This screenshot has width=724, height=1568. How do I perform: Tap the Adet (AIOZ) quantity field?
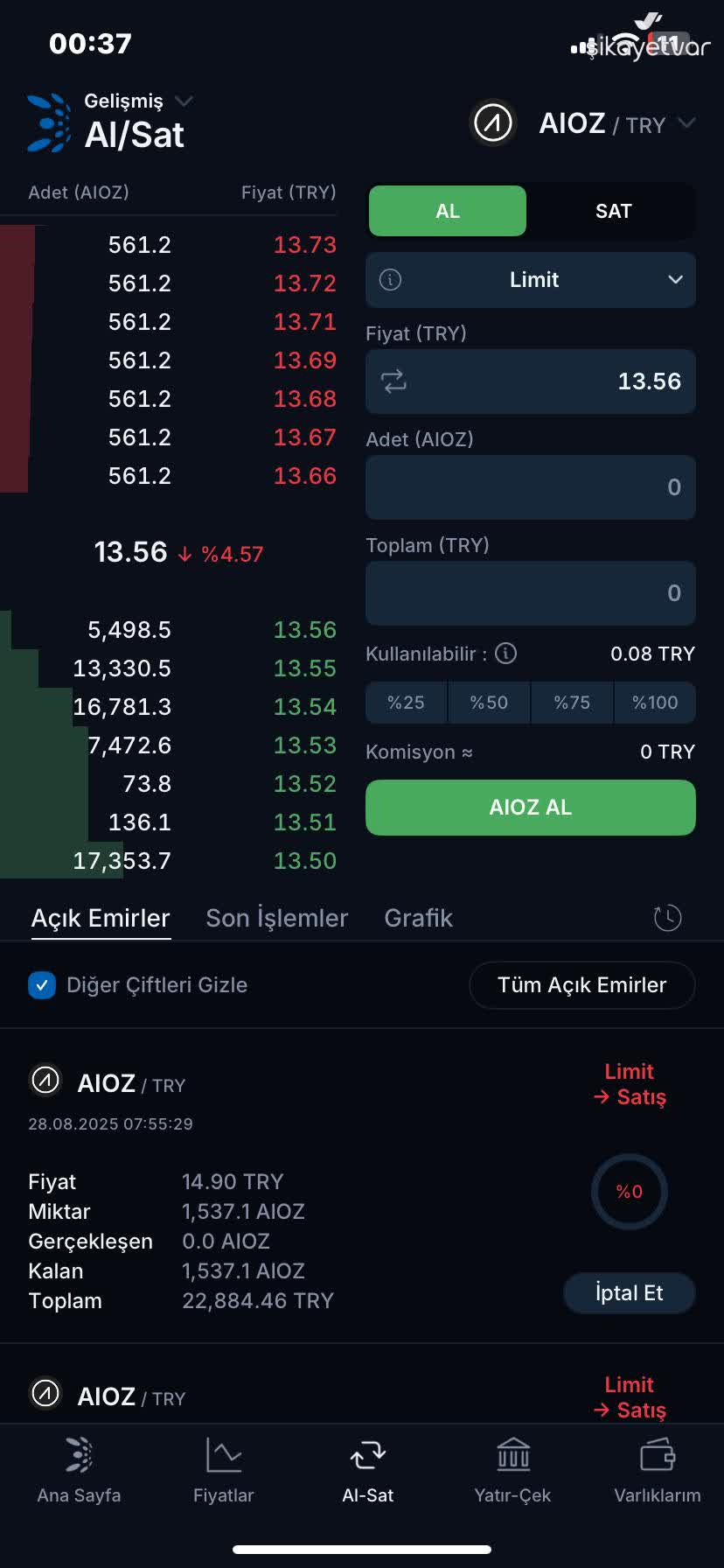tap(530, 487)
